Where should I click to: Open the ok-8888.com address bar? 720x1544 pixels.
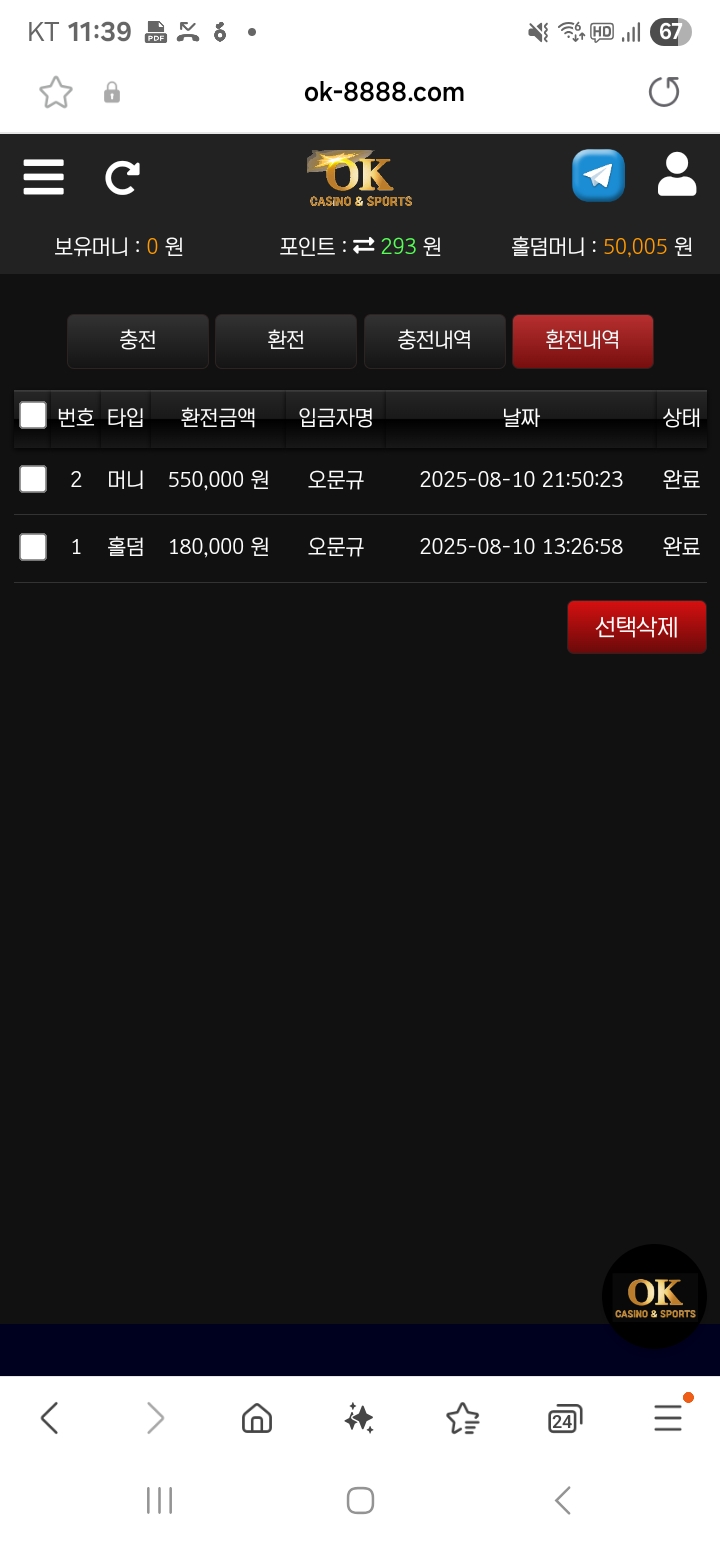(x=384, y=92)
